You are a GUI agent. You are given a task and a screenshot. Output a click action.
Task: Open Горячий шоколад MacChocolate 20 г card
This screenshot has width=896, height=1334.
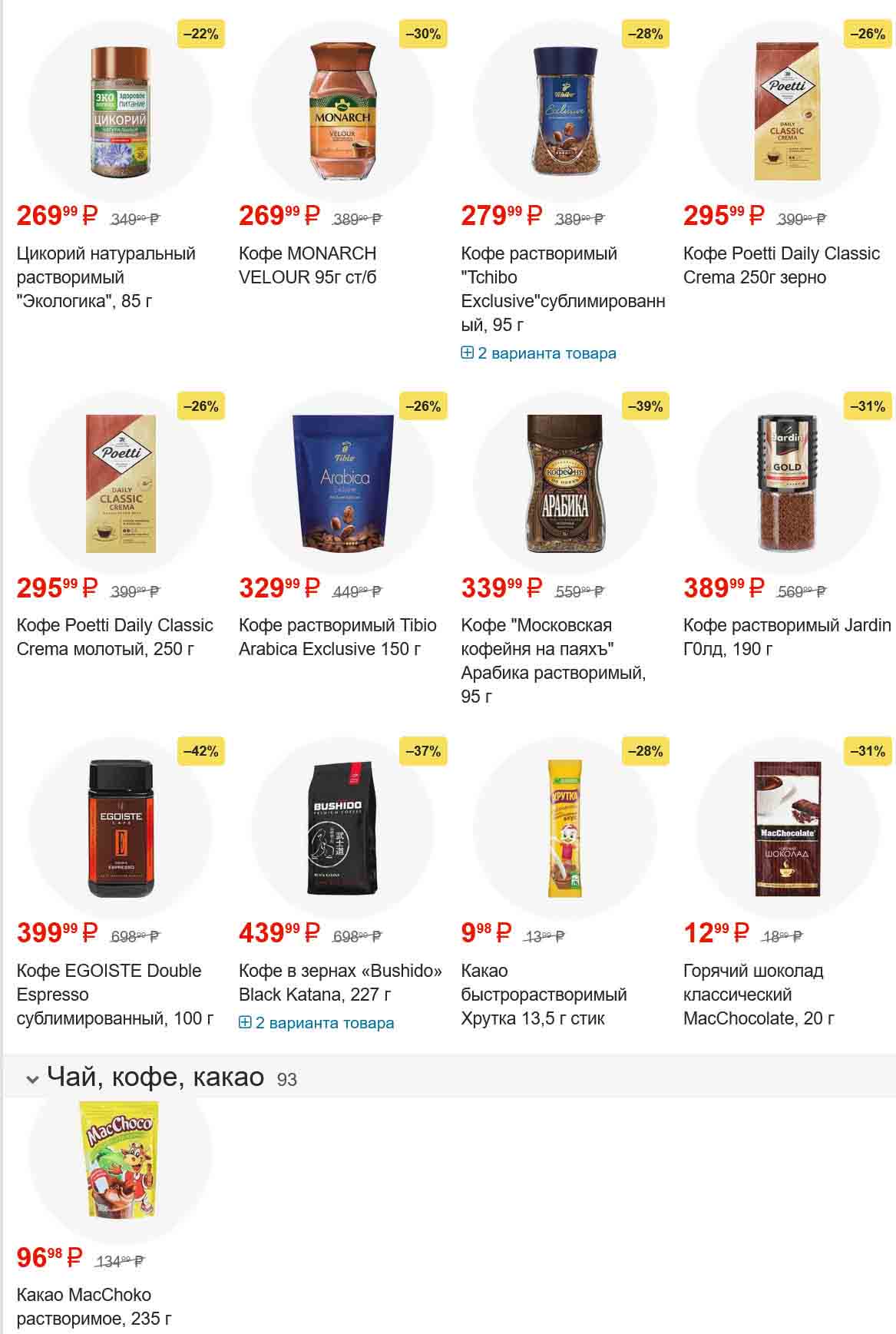click(758, 994)
